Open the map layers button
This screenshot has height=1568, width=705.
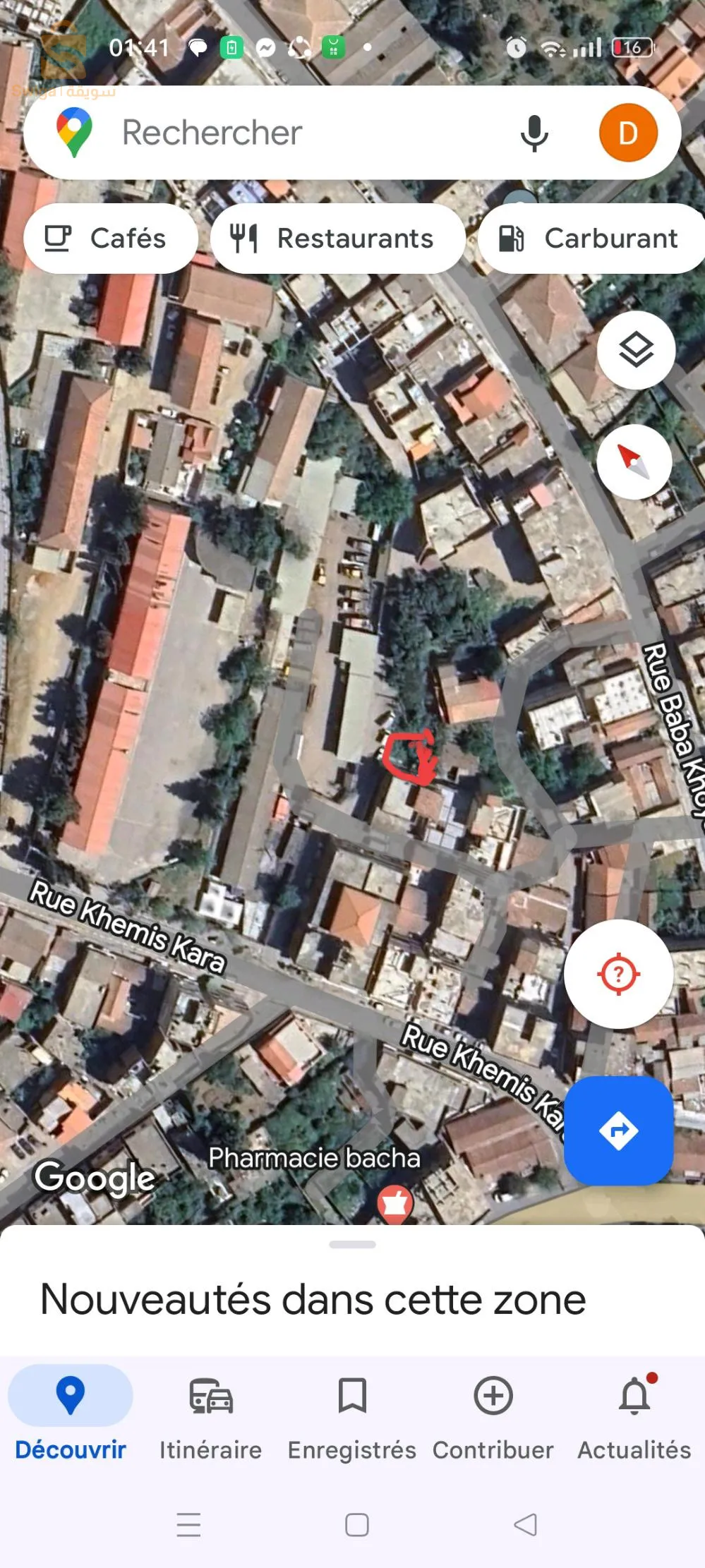tap(636, 350)
